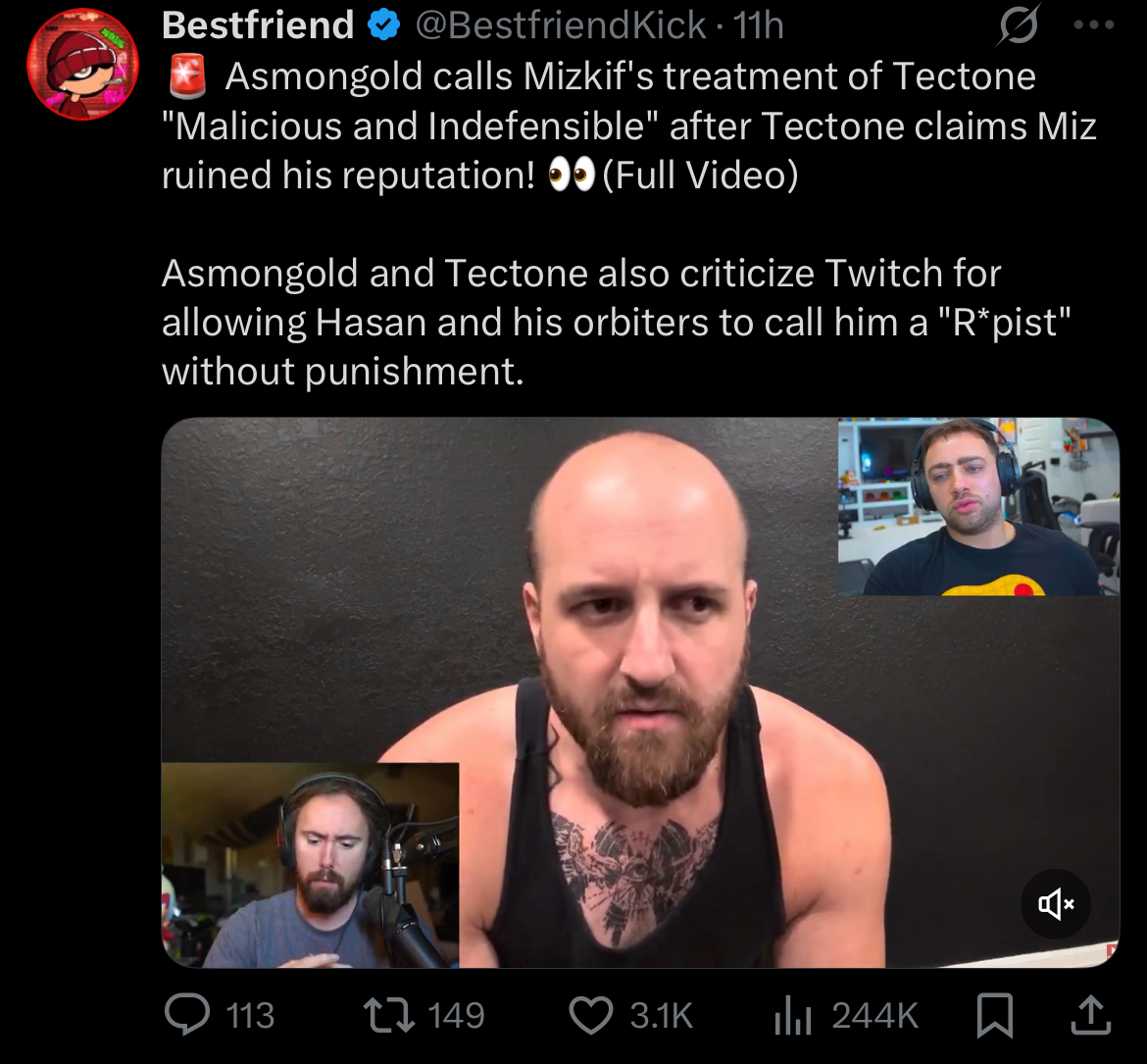View the post's analytics
1147x1064 pixels.
794,1016
